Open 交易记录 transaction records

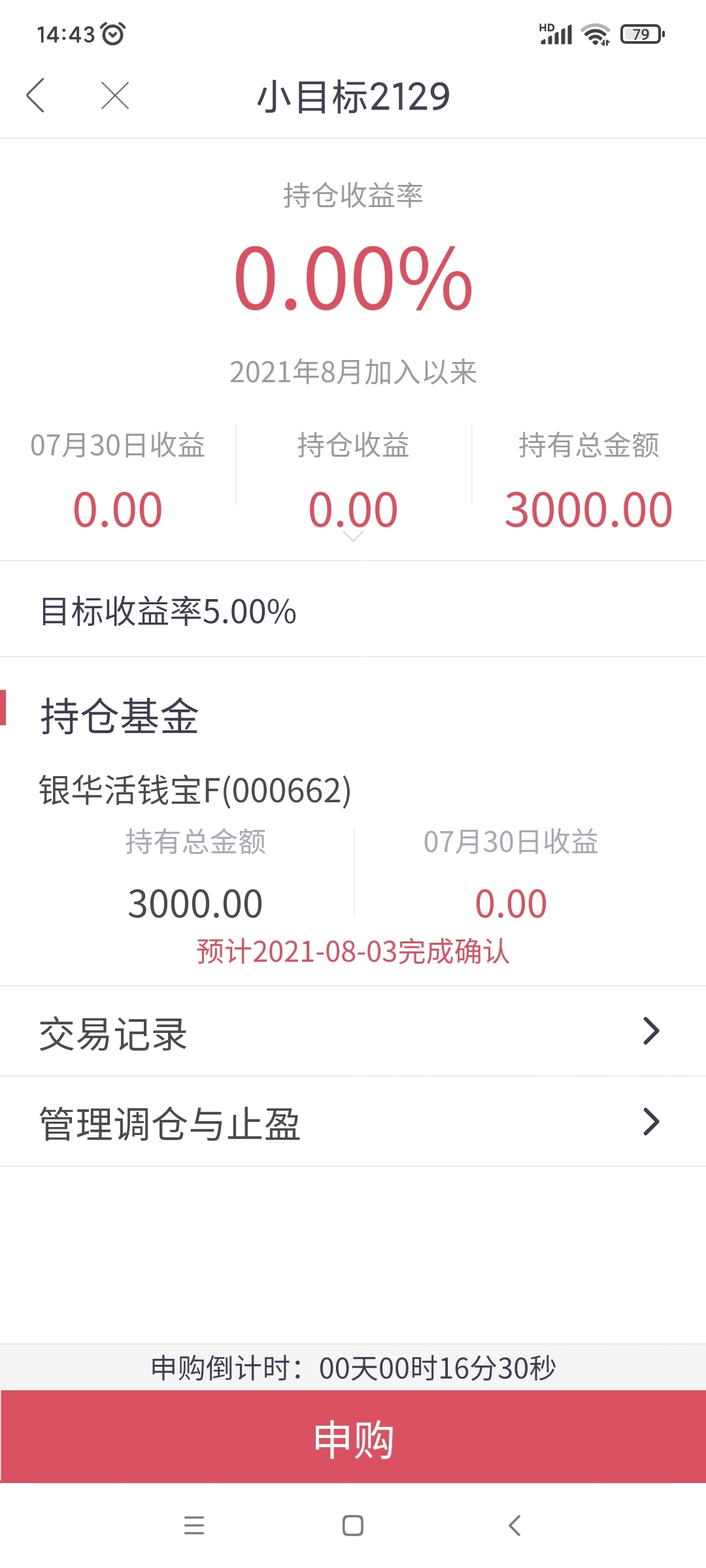(353, 1032)
